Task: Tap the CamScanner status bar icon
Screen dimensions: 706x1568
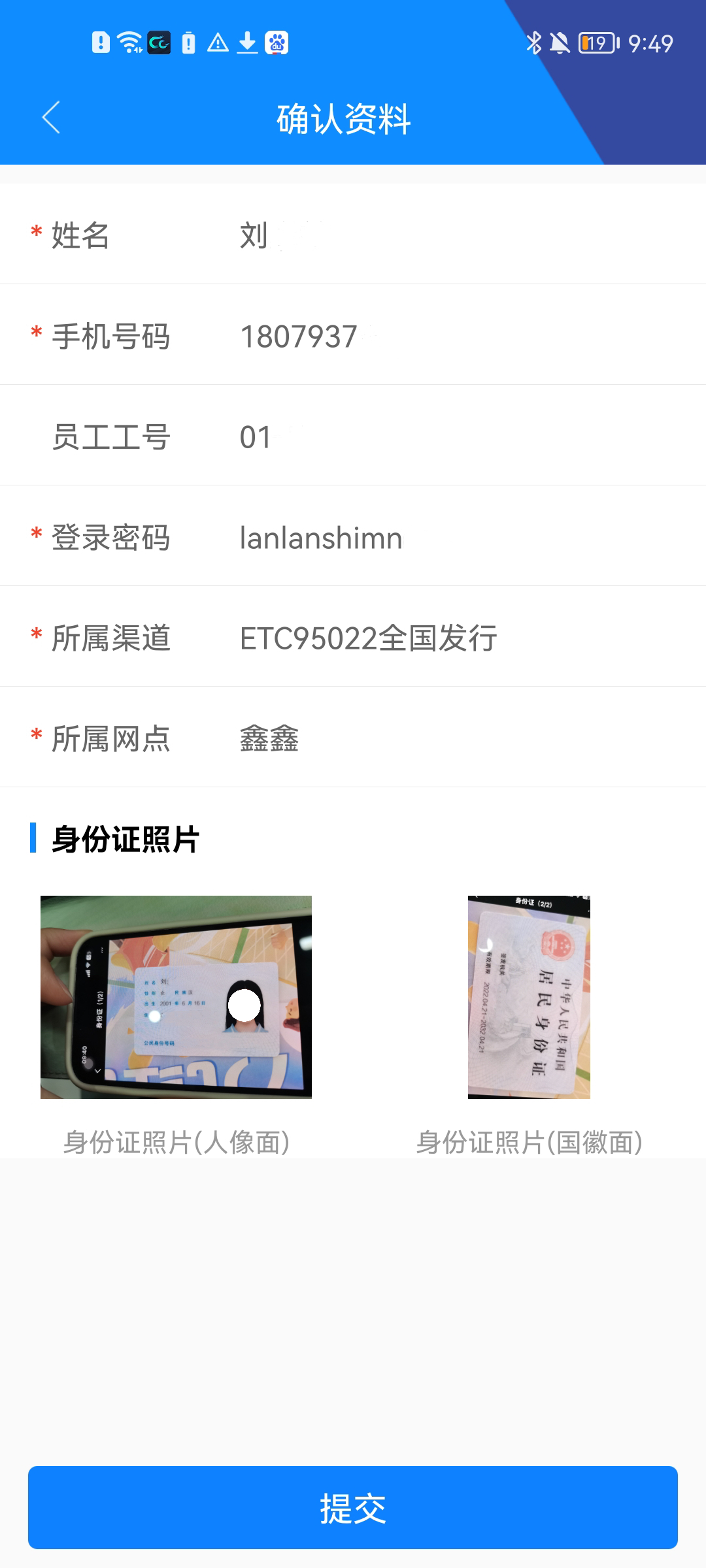Action: 159,42
